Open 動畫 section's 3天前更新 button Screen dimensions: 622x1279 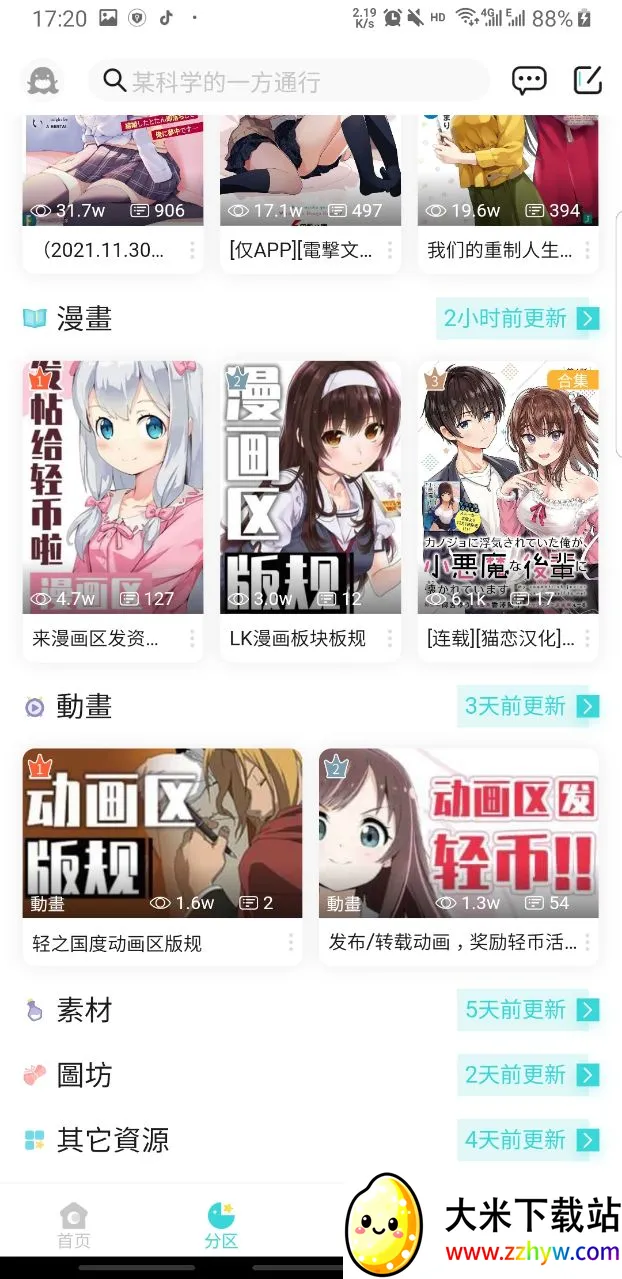pyautogui.click(x=529, y=706)
